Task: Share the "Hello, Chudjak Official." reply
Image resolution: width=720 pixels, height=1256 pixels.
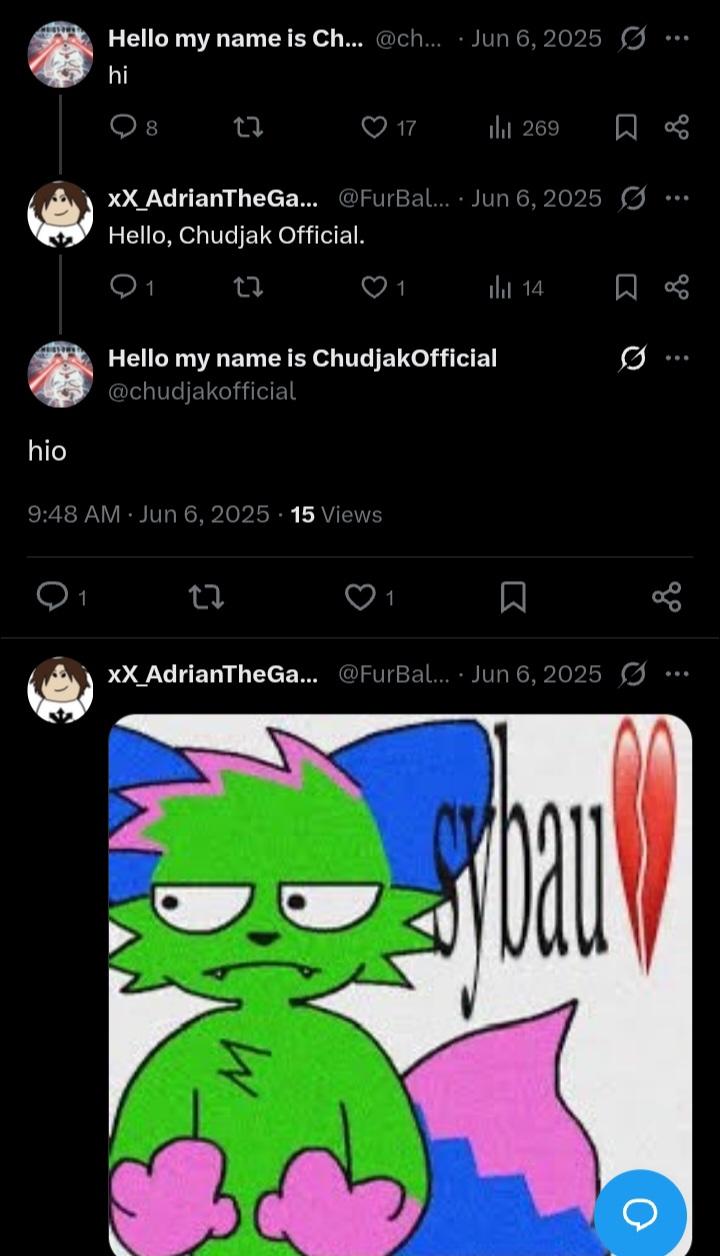Action: (677, 288)
